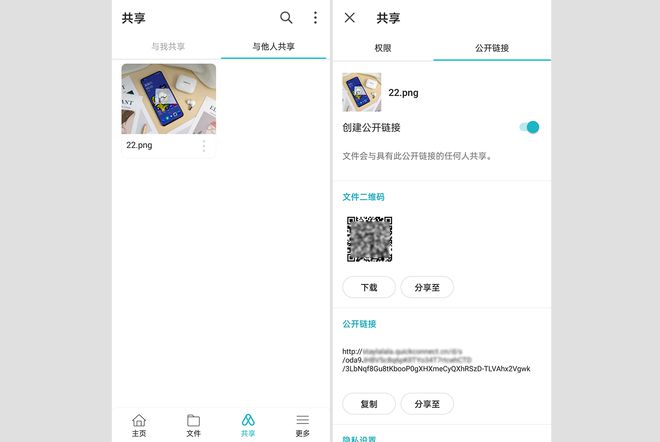Disable the 创建公开链接 switch
This screenshot has height=442, width=660.
529,127
